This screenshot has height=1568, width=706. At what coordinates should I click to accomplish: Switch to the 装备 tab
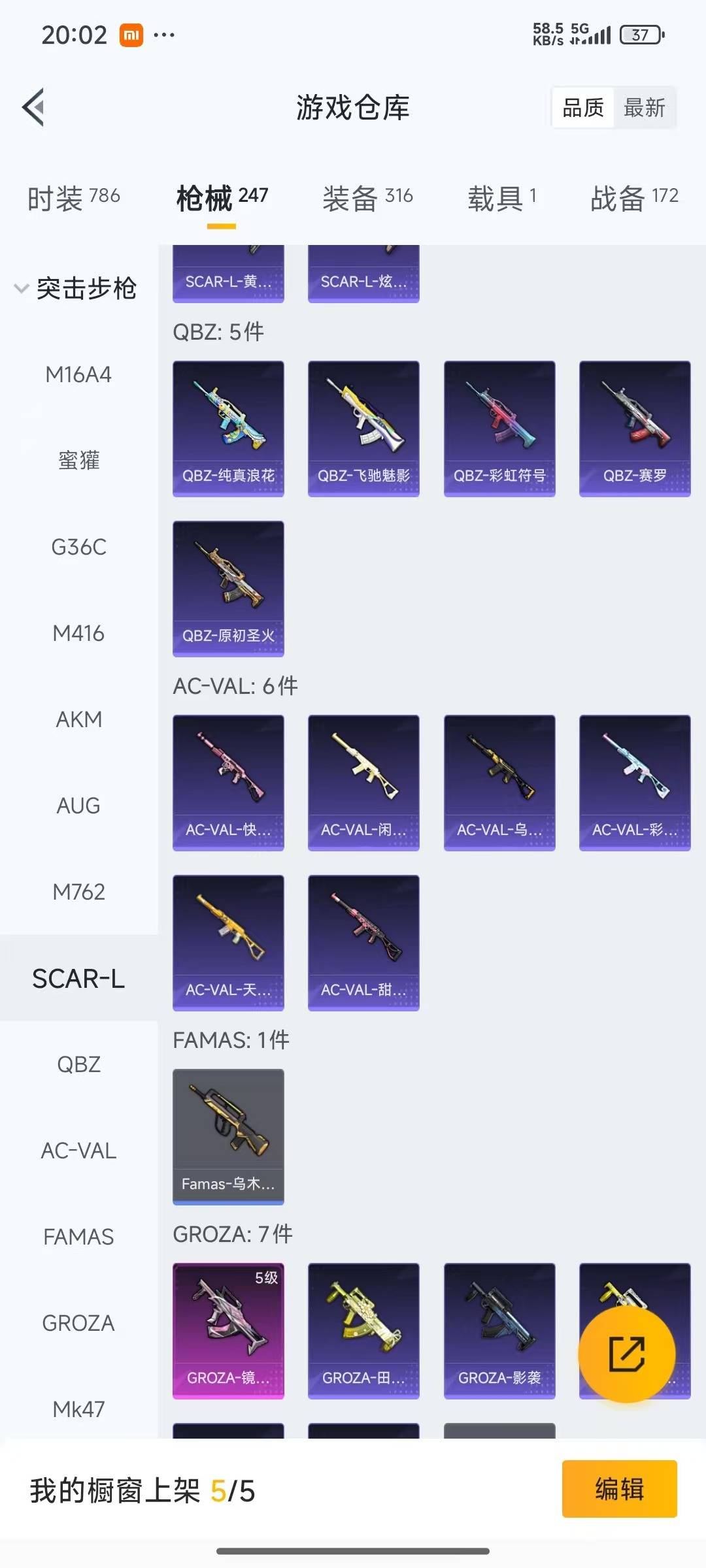point(367,198)
